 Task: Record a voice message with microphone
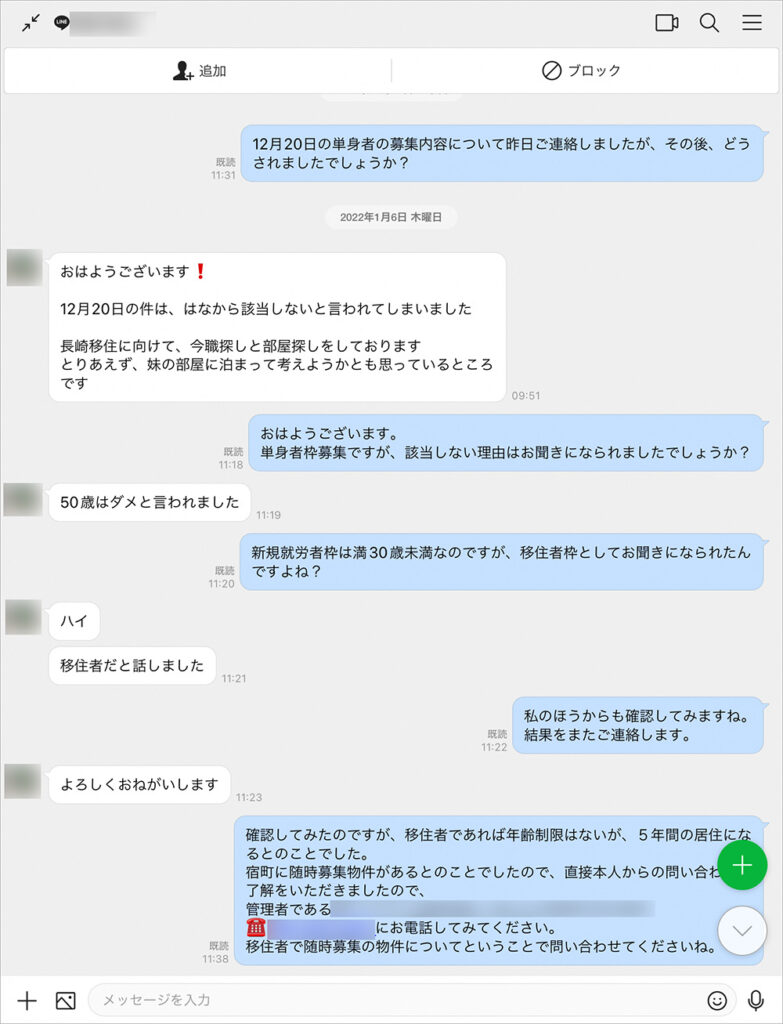pos(756,1000)
